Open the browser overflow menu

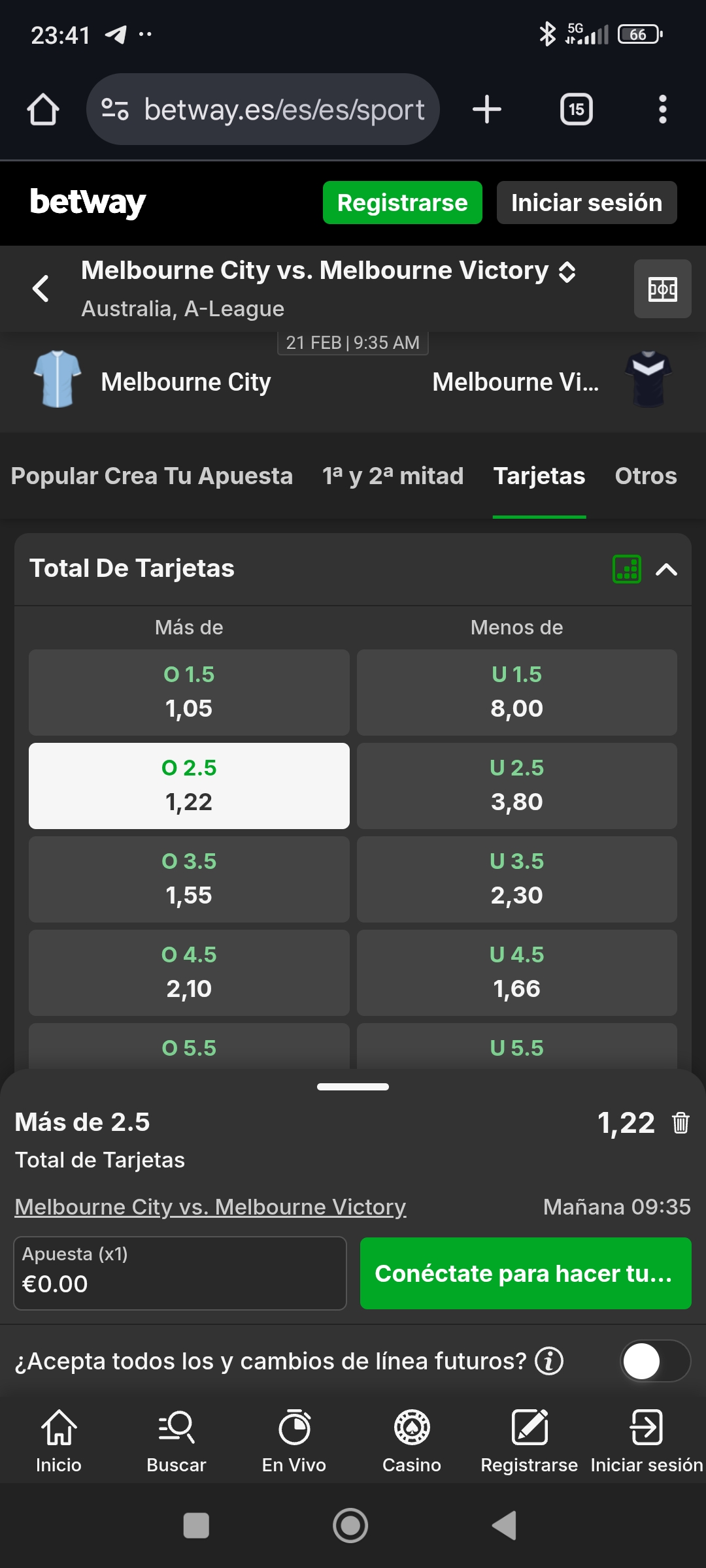(x=662, y=109)
